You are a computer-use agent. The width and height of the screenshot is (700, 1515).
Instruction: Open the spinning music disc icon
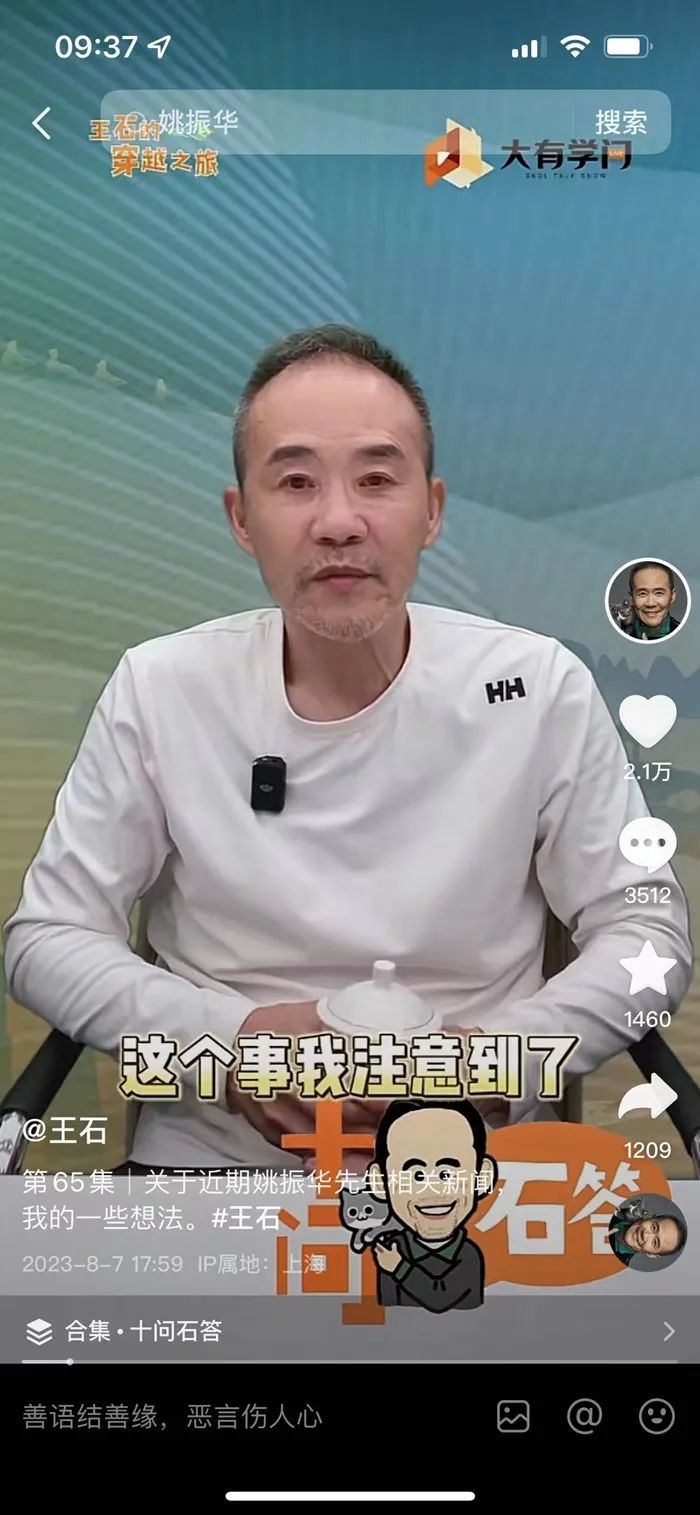coord(647,1232)
